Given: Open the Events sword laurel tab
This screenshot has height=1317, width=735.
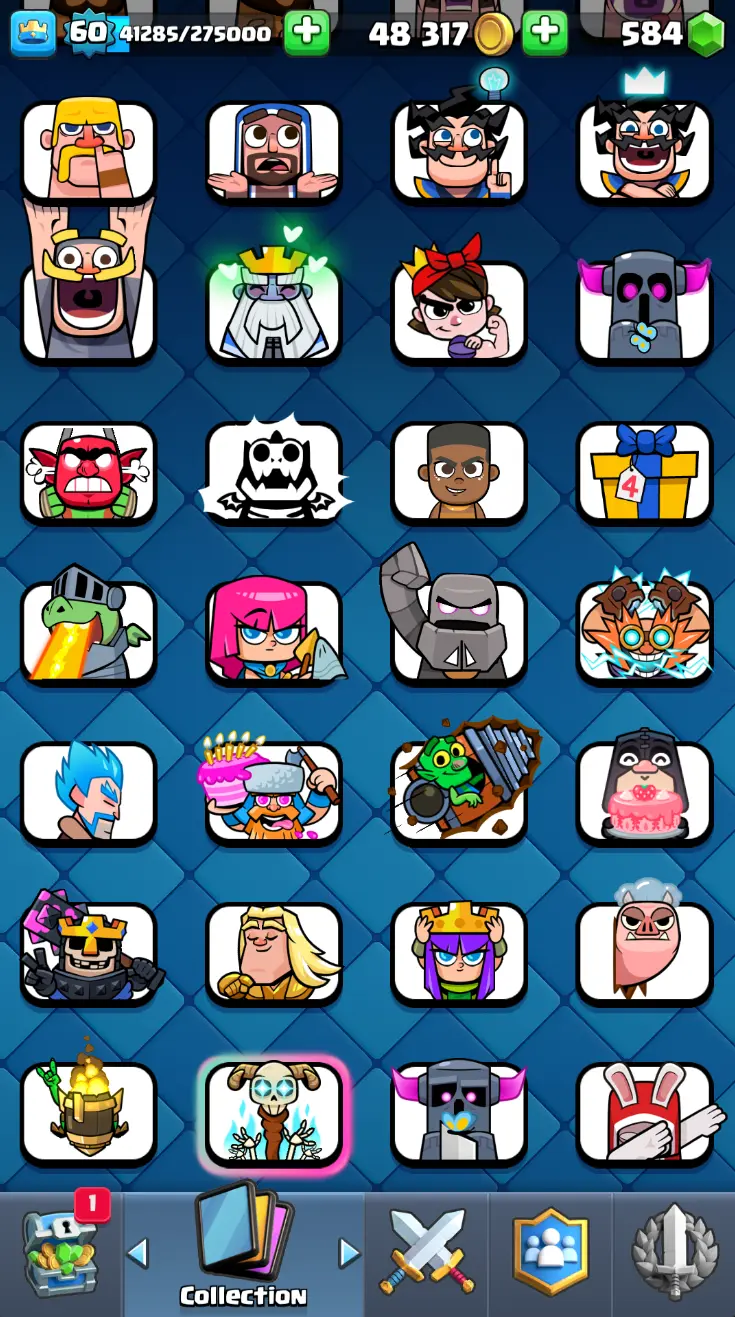Looking at the screenshot, I should [x=674, y=1254].
